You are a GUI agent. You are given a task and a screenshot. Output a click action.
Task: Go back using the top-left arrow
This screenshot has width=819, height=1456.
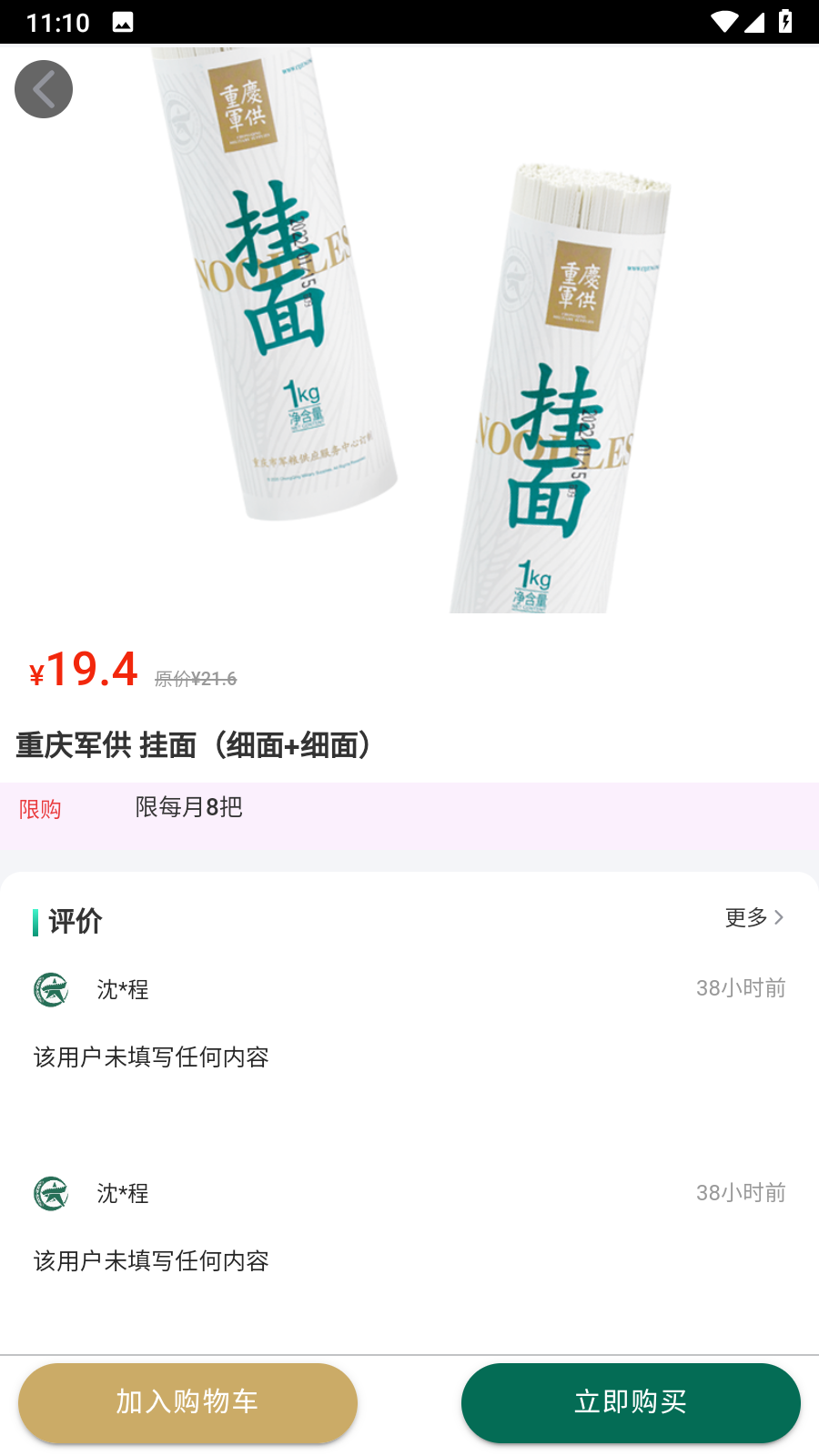pyautogui.click(x=44, y=89)
